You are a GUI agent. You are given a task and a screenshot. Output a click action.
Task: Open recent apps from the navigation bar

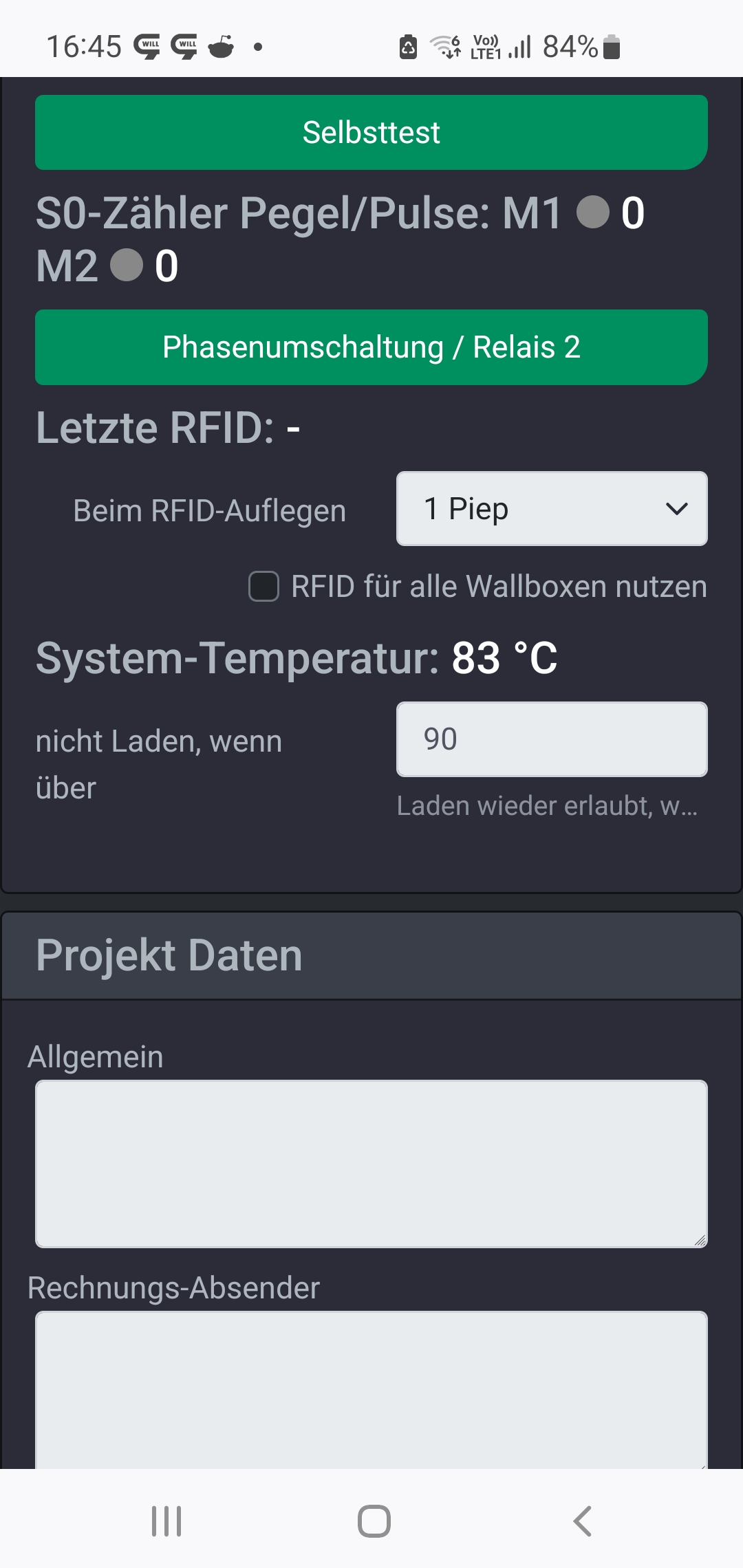(x=166, y=1521)
